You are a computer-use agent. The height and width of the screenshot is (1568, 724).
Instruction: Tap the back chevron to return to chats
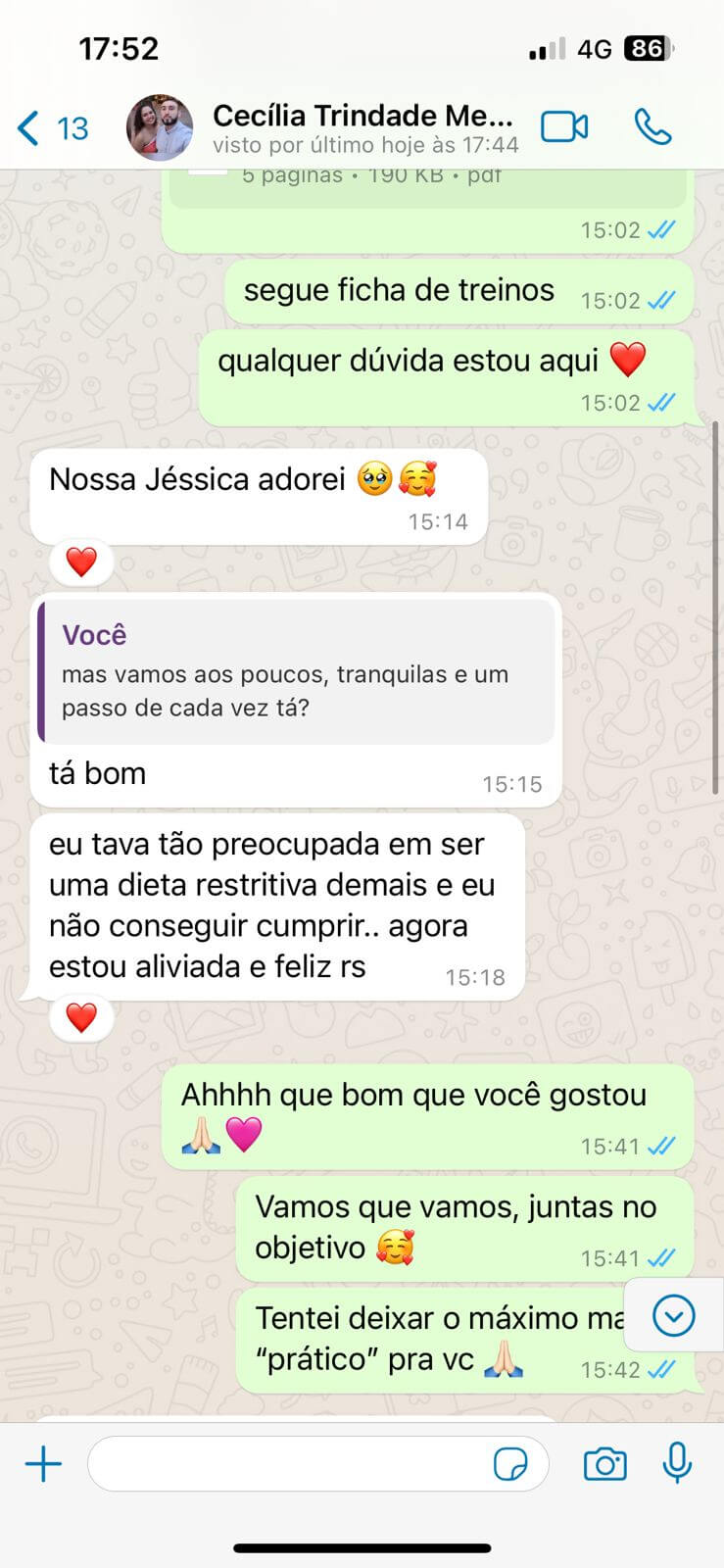26,127
